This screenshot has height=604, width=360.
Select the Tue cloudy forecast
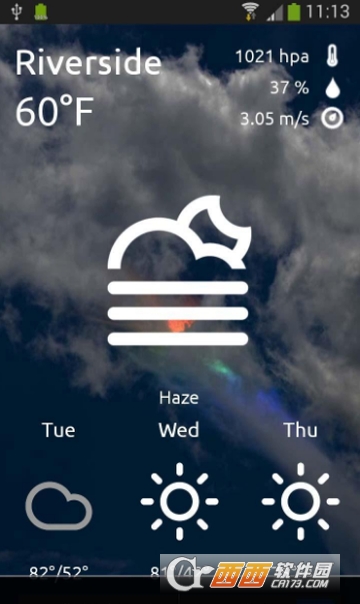[59, 506]
